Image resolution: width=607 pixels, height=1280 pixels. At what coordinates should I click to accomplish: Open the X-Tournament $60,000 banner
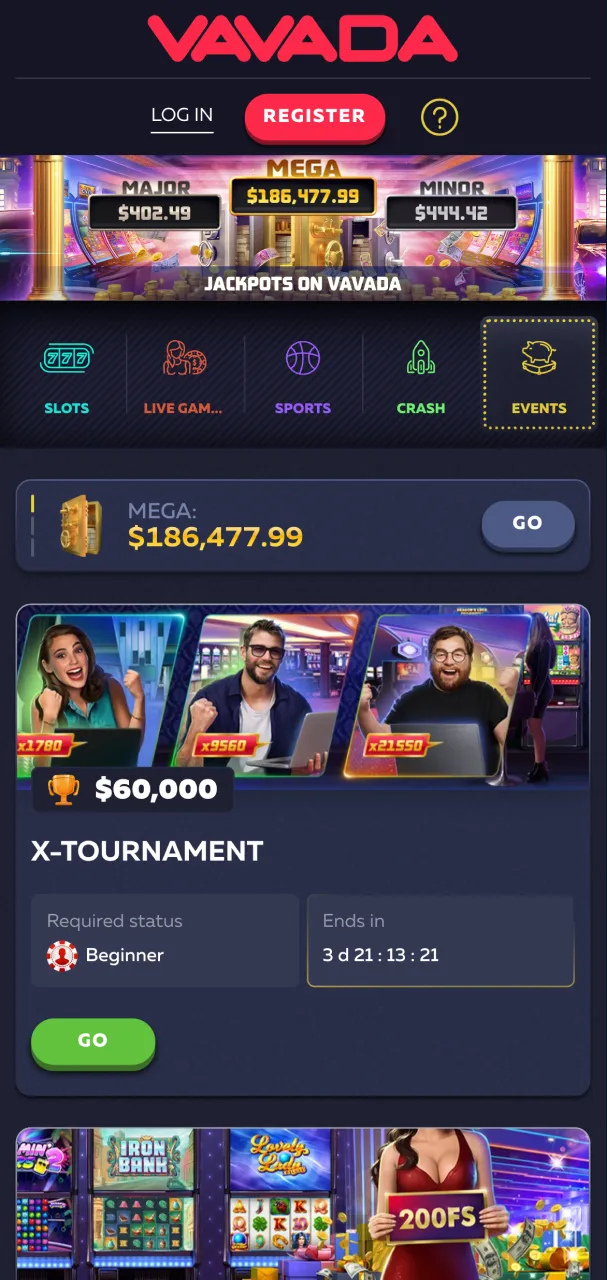pyautogui.click(x=303, y=700)
